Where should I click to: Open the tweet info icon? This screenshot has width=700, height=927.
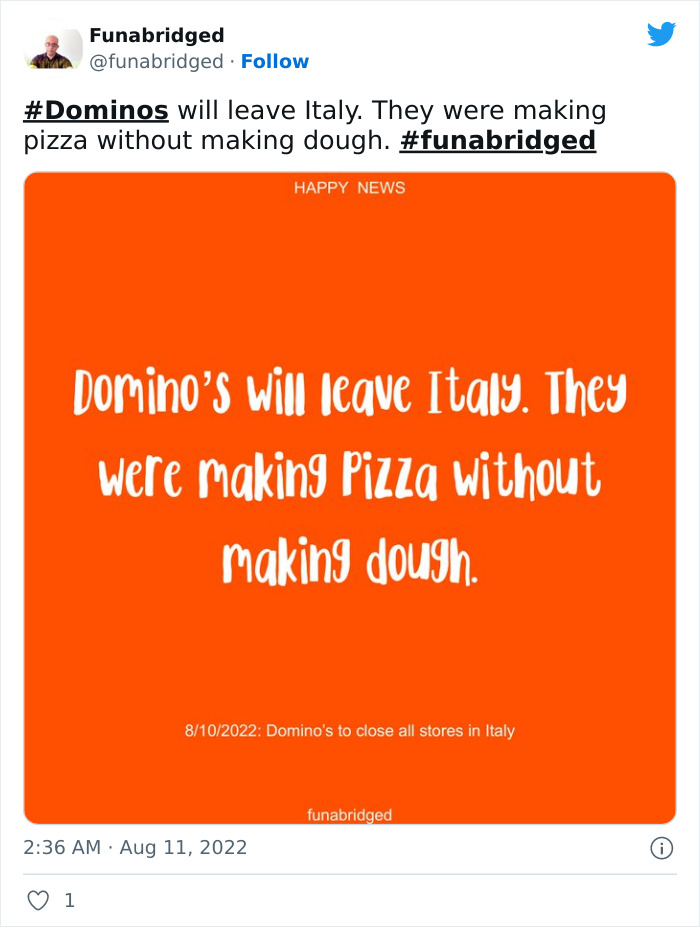pos(661,848)
